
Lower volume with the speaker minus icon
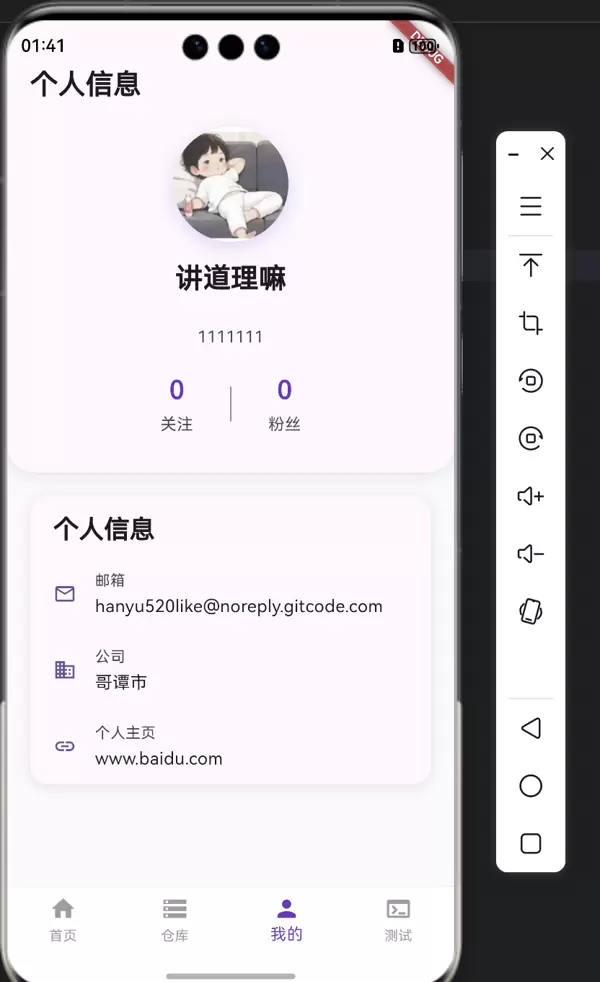[x=531, y=554]
